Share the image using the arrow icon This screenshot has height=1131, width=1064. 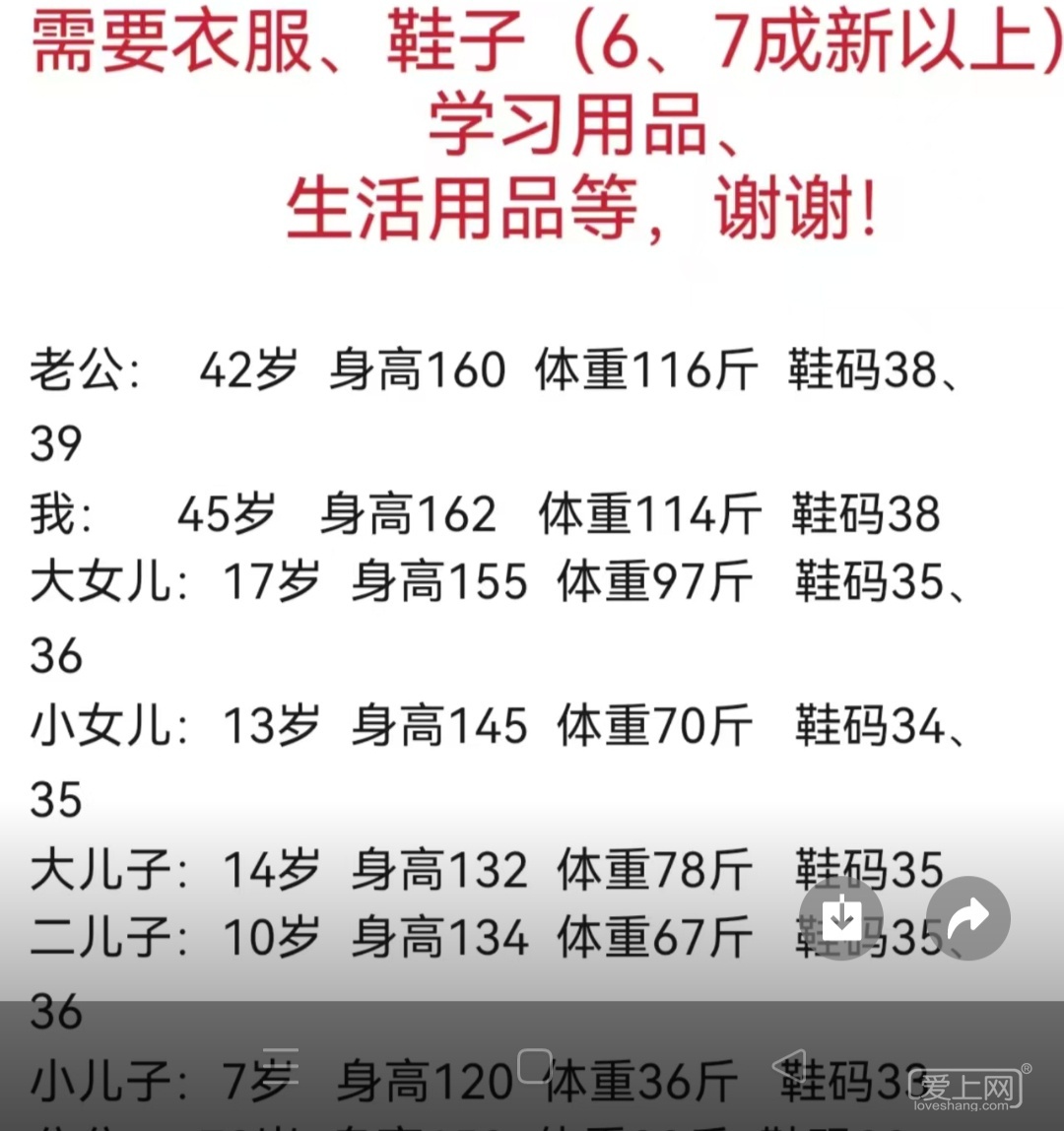(967, 918)
